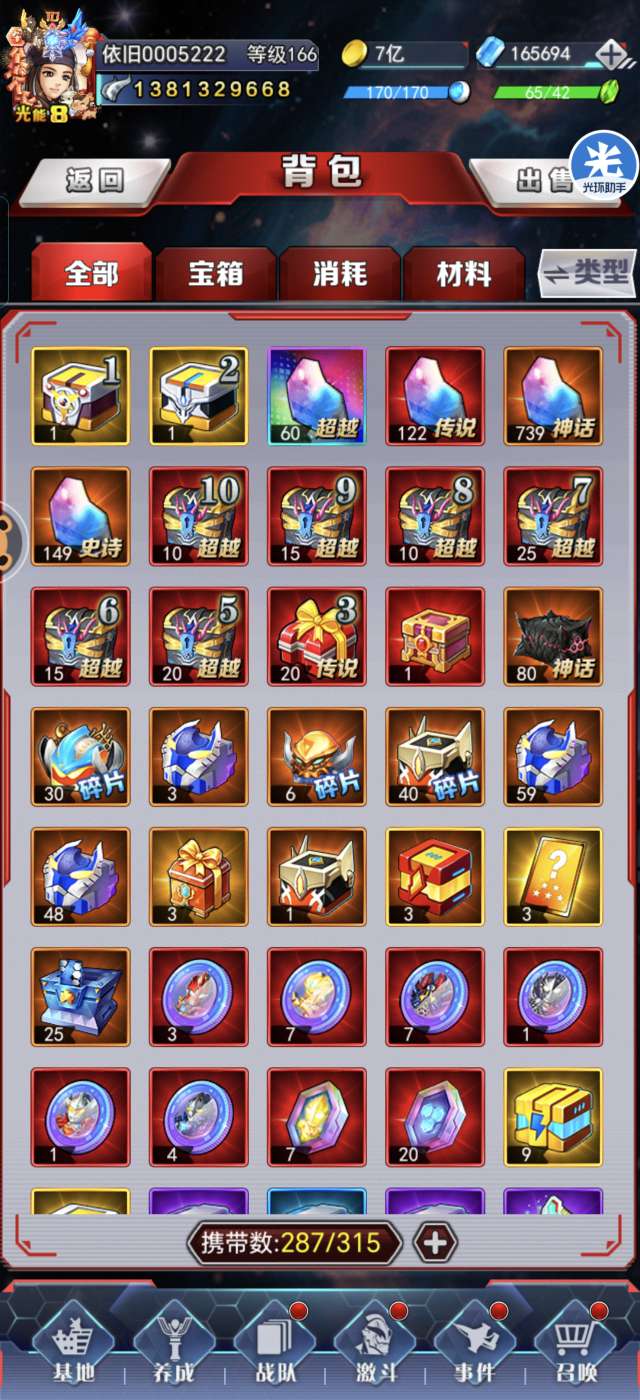Expand backpack capacity with plus button
This screenshot has height=1400, width=640.
tap(435, 1243)
